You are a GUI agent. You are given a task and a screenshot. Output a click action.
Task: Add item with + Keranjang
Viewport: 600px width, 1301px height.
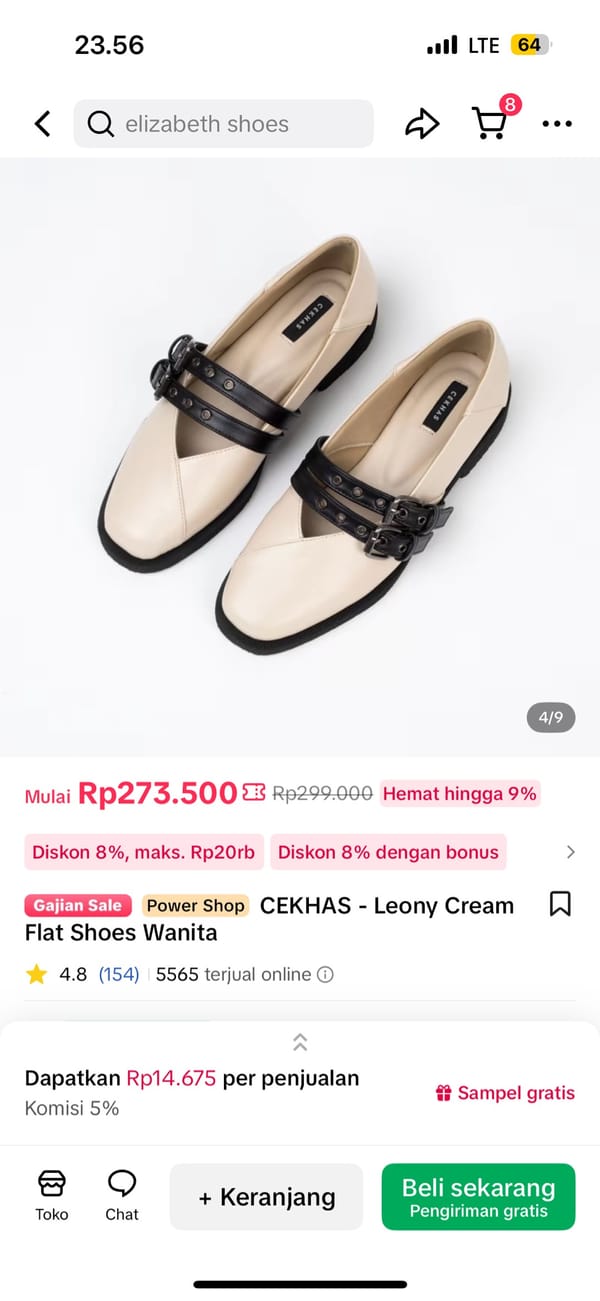[x=266, y=1197]
